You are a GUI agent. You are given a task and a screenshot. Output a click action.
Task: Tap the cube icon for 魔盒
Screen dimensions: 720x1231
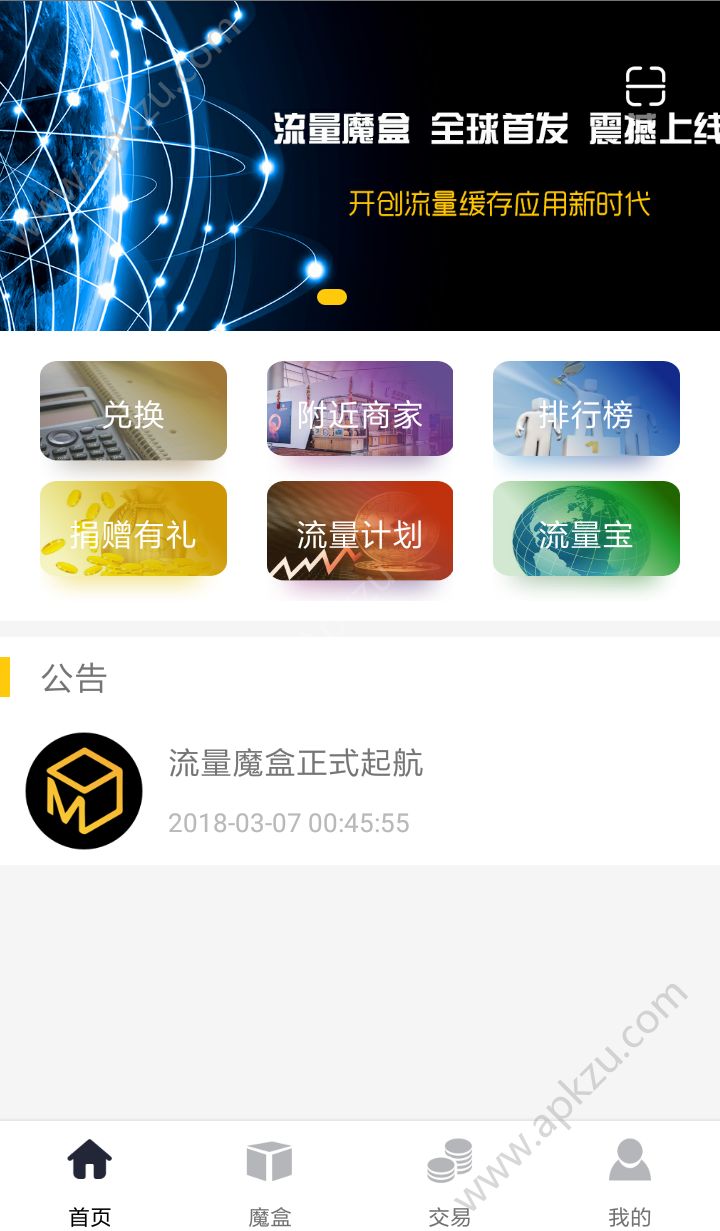tap(269, 1158)
